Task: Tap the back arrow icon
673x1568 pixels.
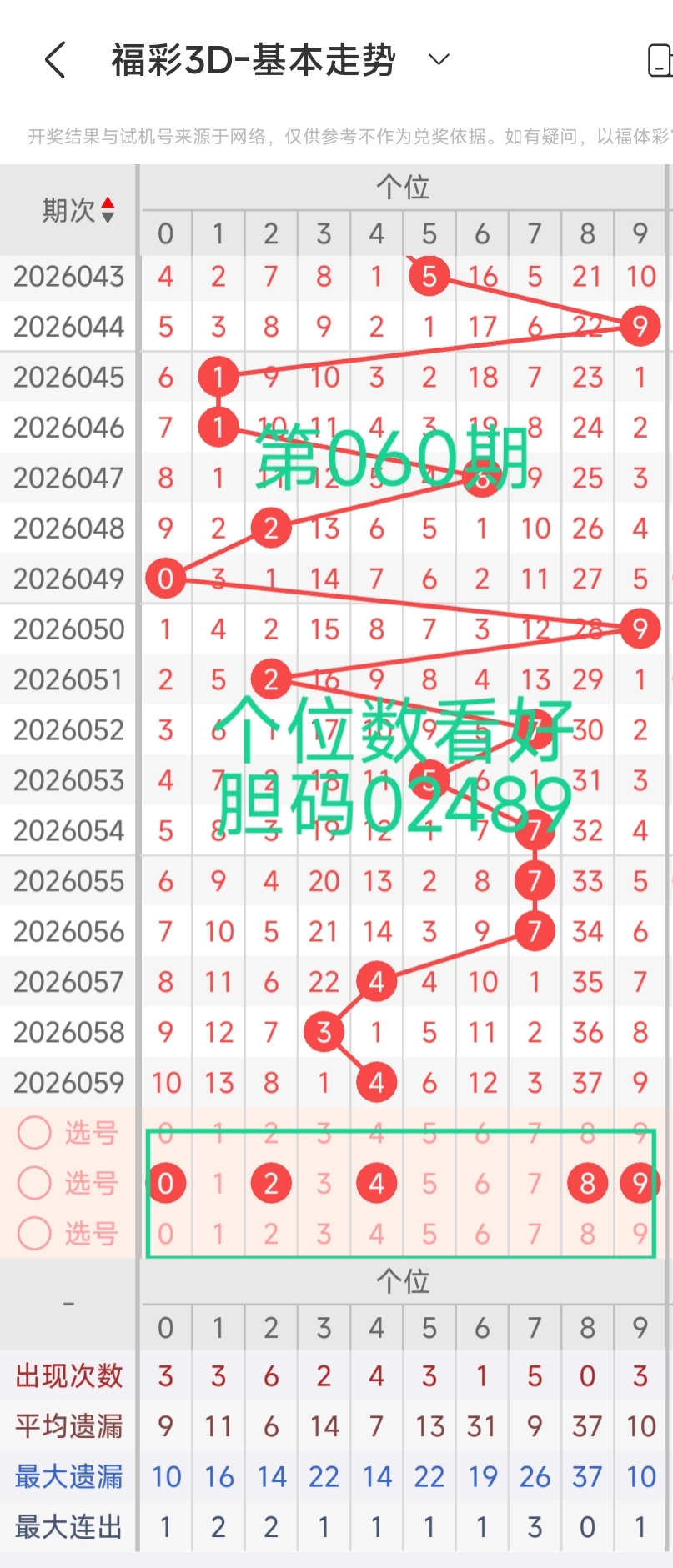Action: pyautogui.click(x=56, y=60)
